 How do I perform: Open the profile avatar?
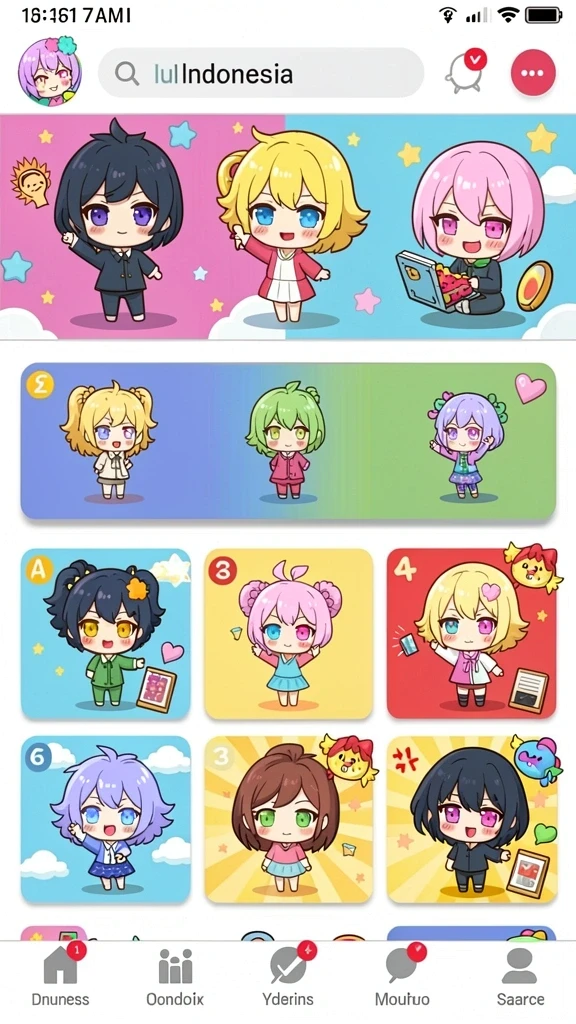point(50,71)
